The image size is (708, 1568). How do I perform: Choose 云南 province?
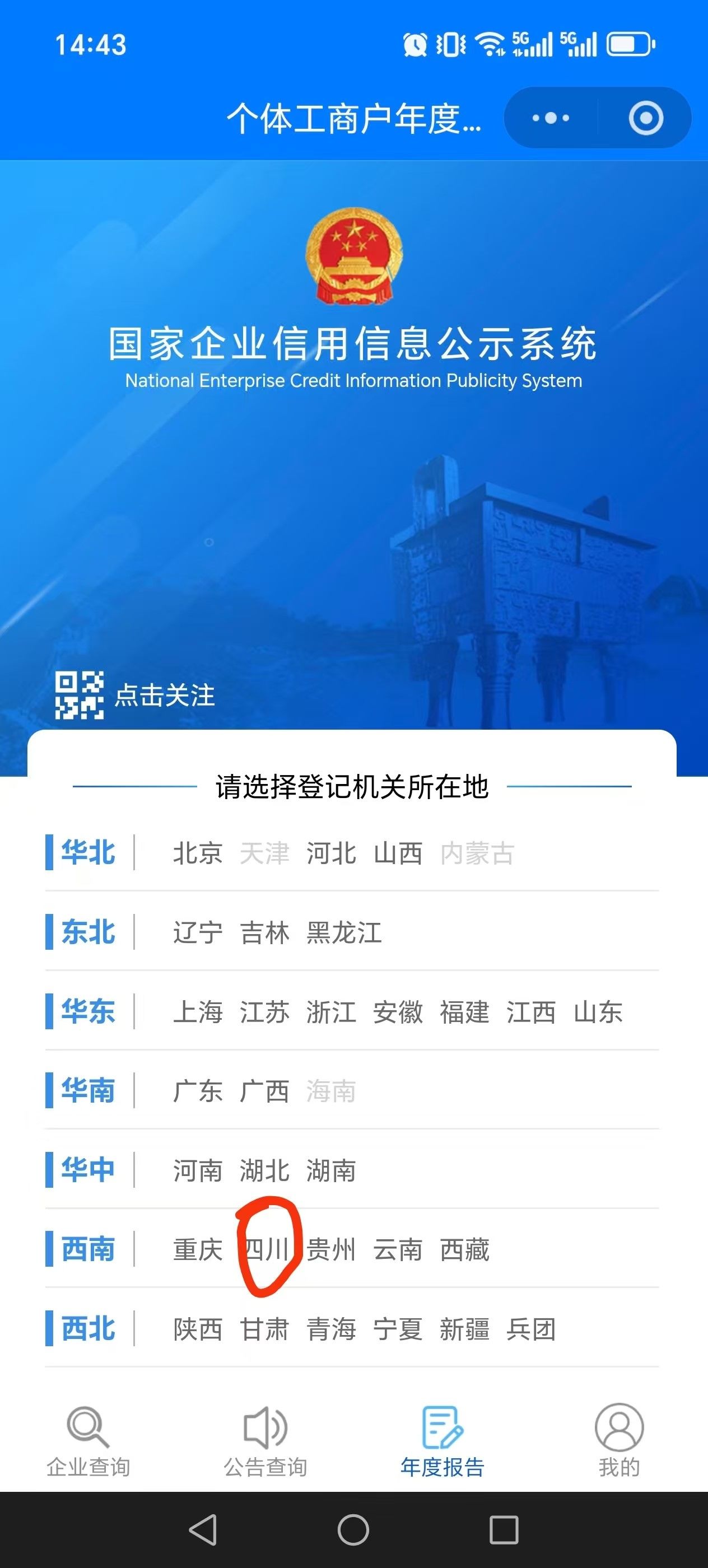[398, 1250]
